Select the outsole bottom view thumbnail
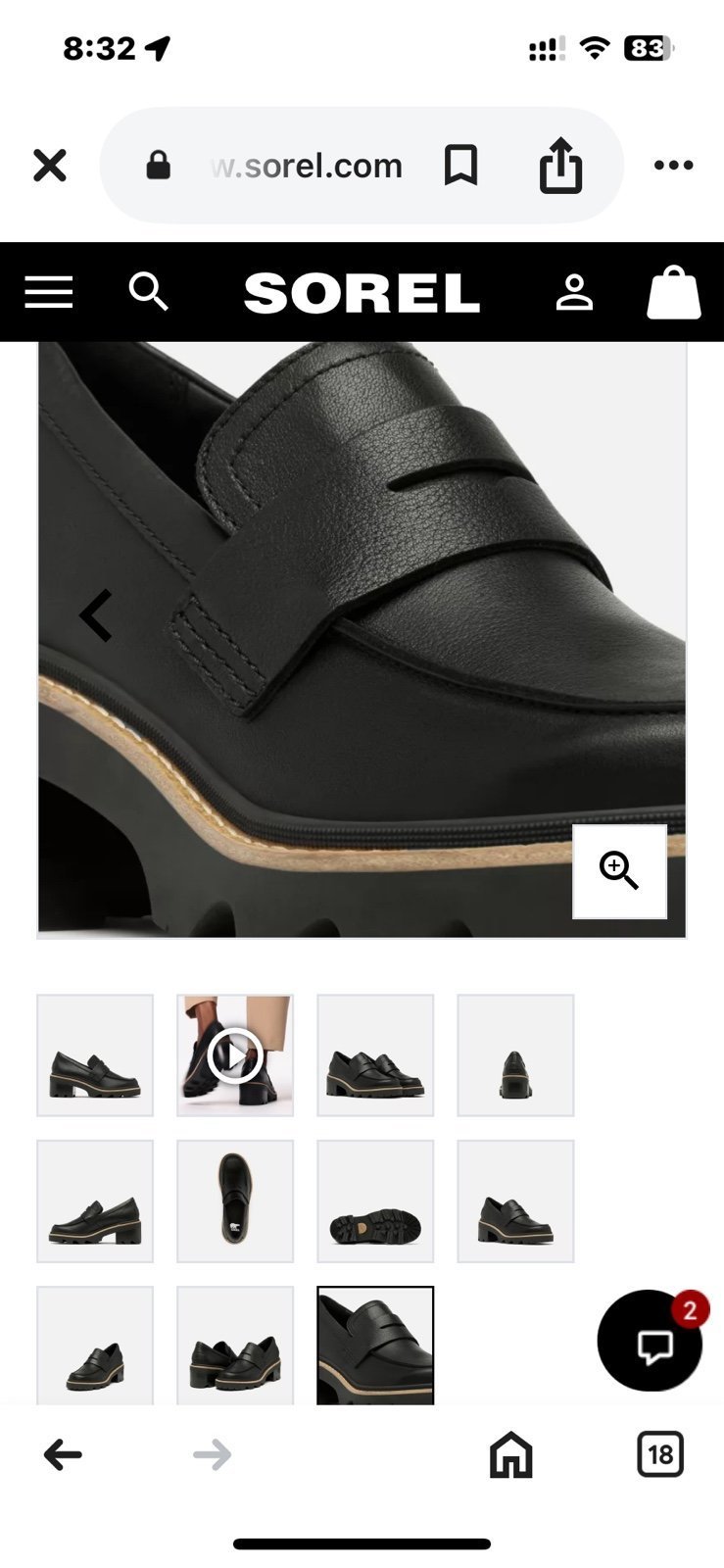Viewport: 724px width, 1568px height. click(375, 1201)
